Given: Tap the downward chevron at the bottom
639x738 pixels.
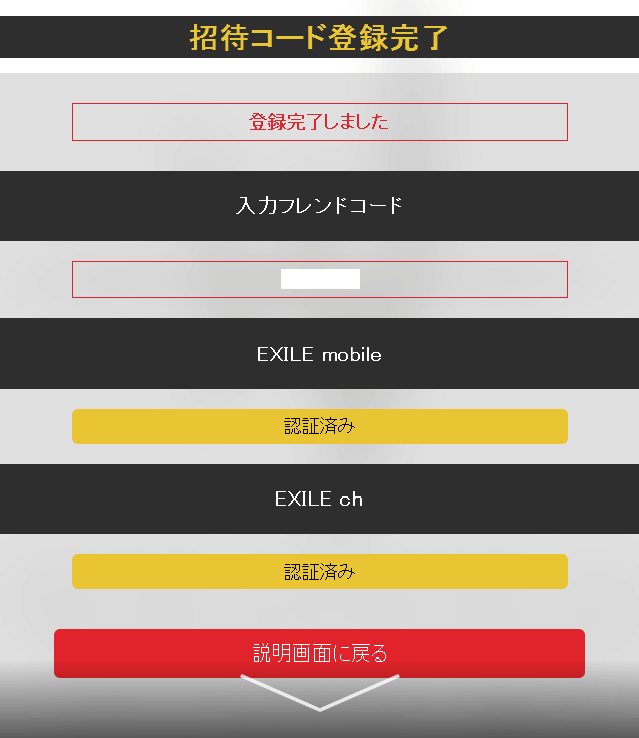Looking at the screenshot, I should click(319, 697).
